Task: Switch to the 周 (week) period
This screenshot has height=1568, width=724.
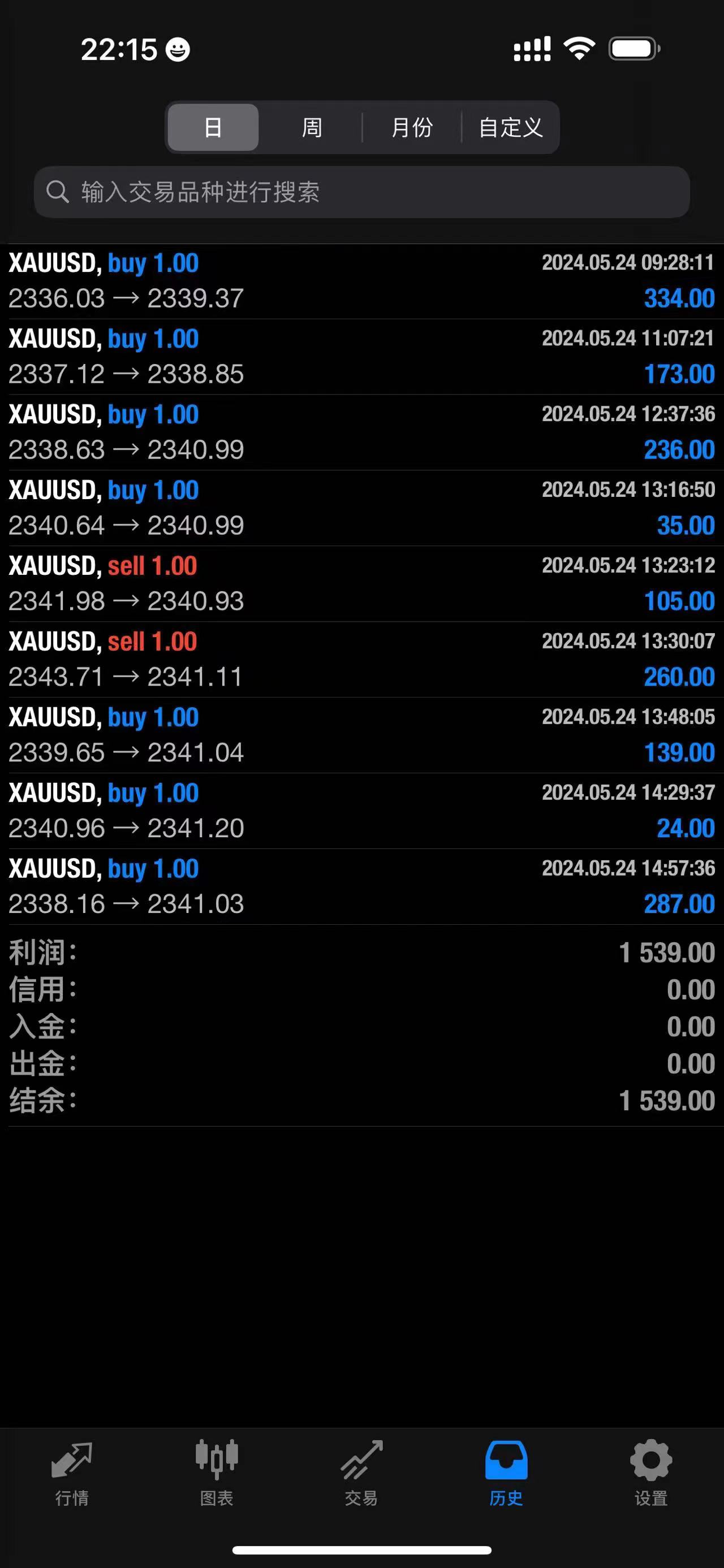Action: click(x=312, y=127)
